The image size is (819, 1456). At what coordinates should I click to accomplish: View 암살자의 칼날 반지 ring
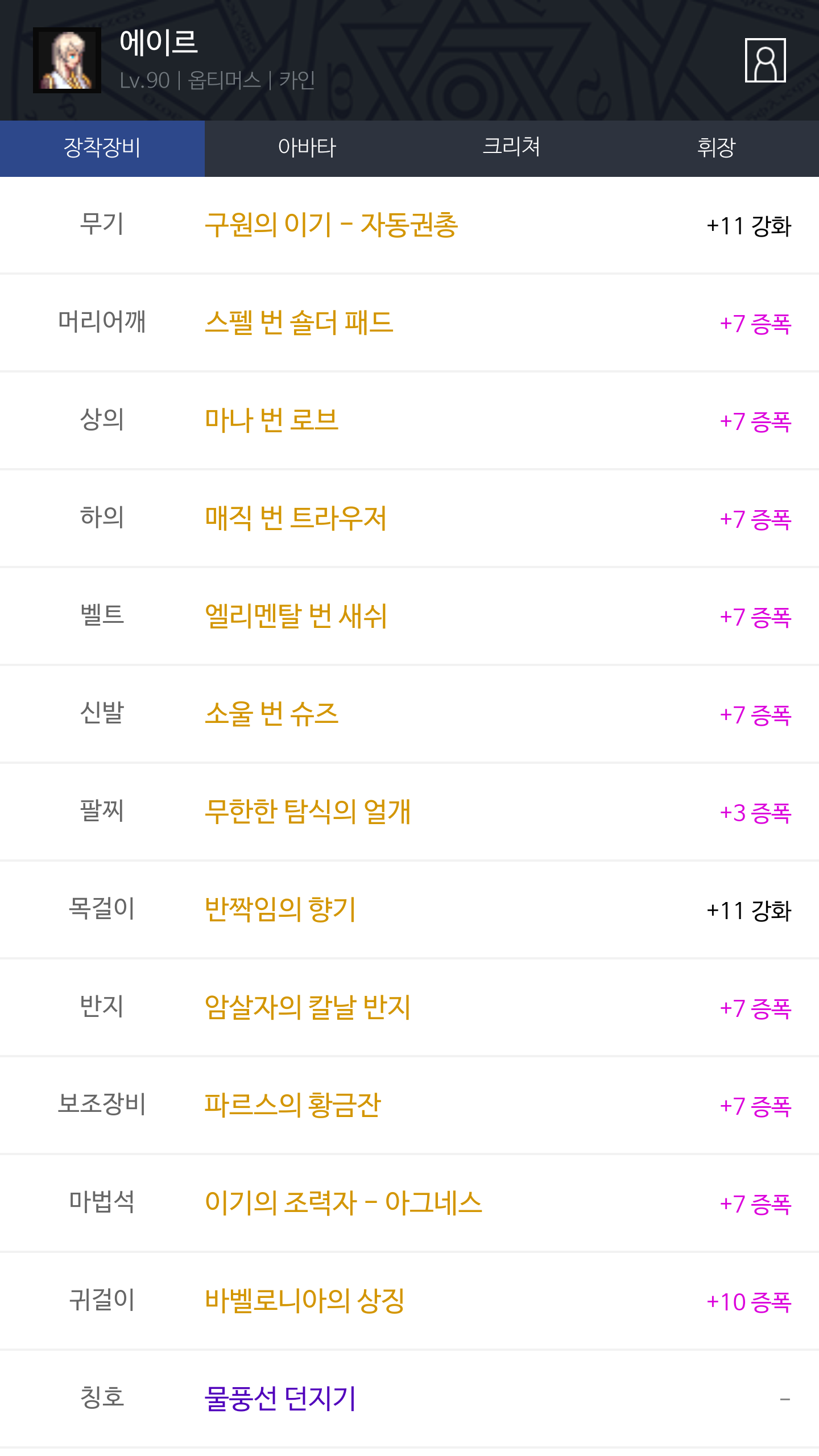pos(308,1008)
